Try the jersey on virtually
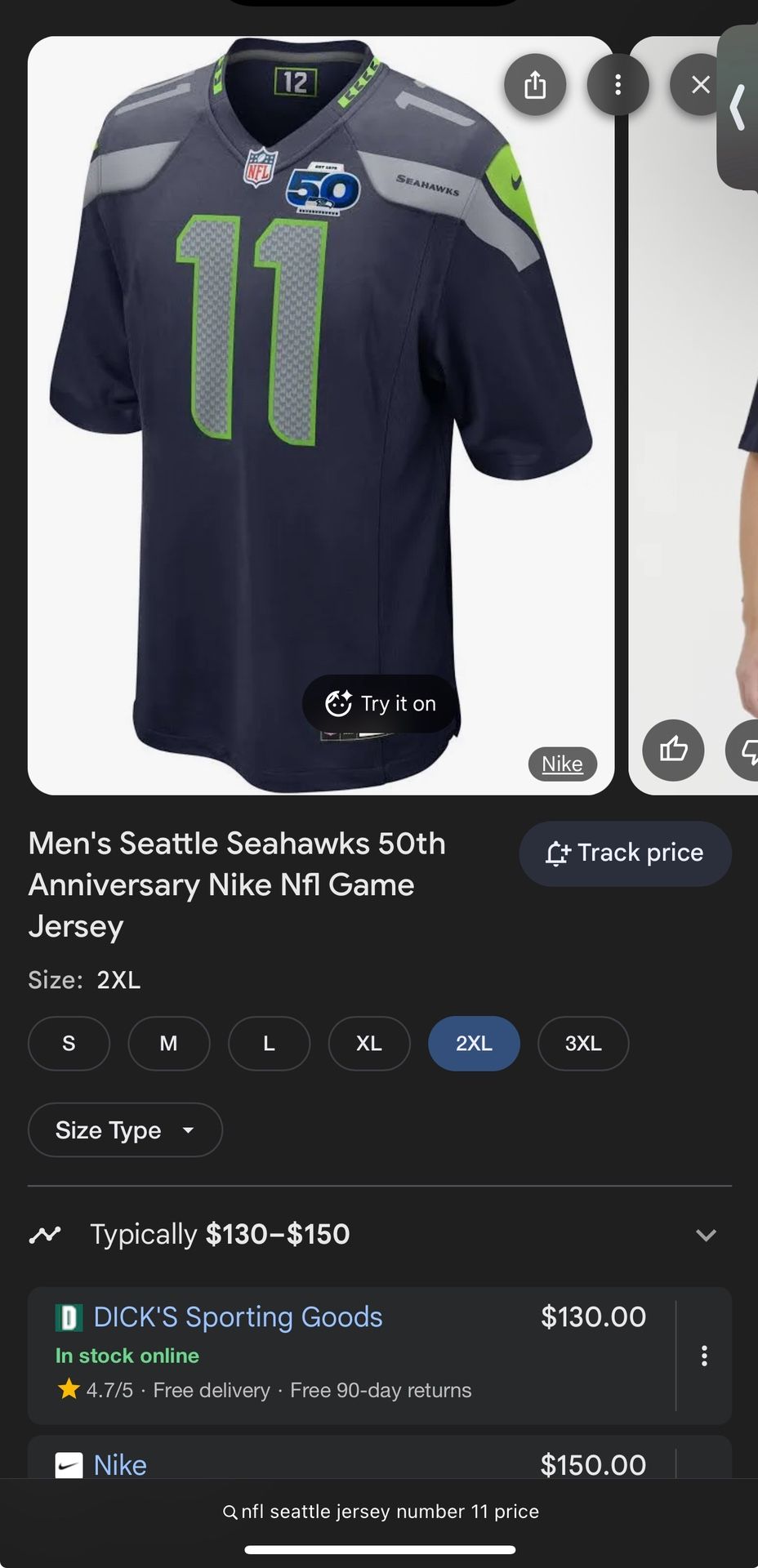The height and width of the screenshot is (1568, 758). click(x=381, y=703)
